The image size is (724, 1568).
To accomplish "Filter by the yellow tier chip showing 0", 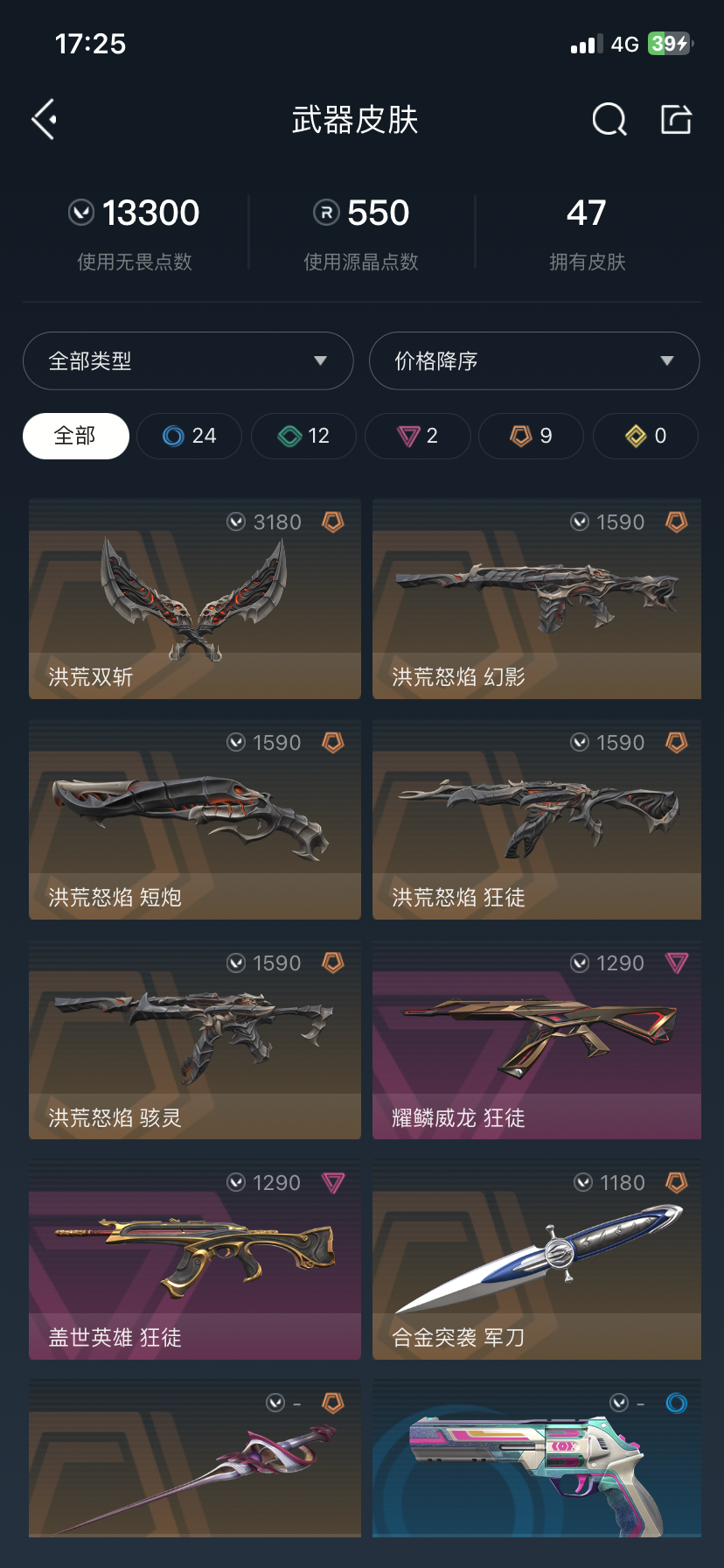I will (x=645, y=436).
